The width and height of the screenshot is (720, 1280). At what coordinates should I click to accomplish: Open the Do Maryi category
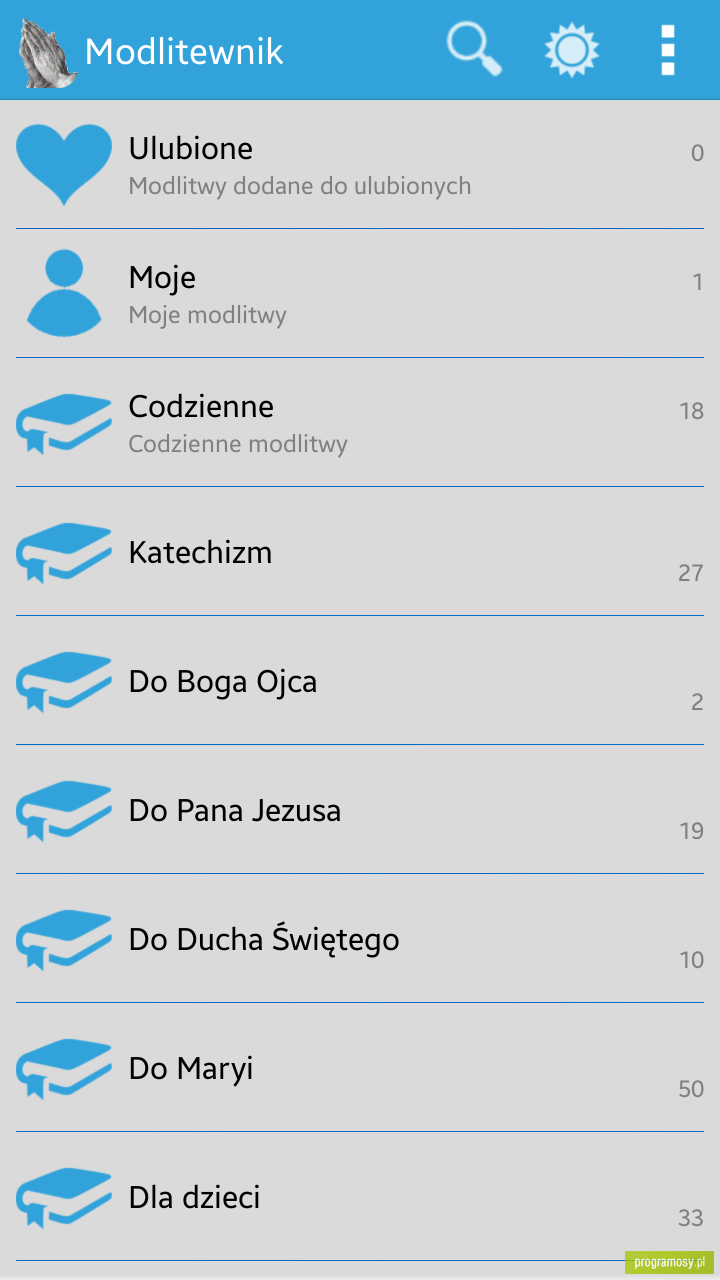pos(360,1067)
